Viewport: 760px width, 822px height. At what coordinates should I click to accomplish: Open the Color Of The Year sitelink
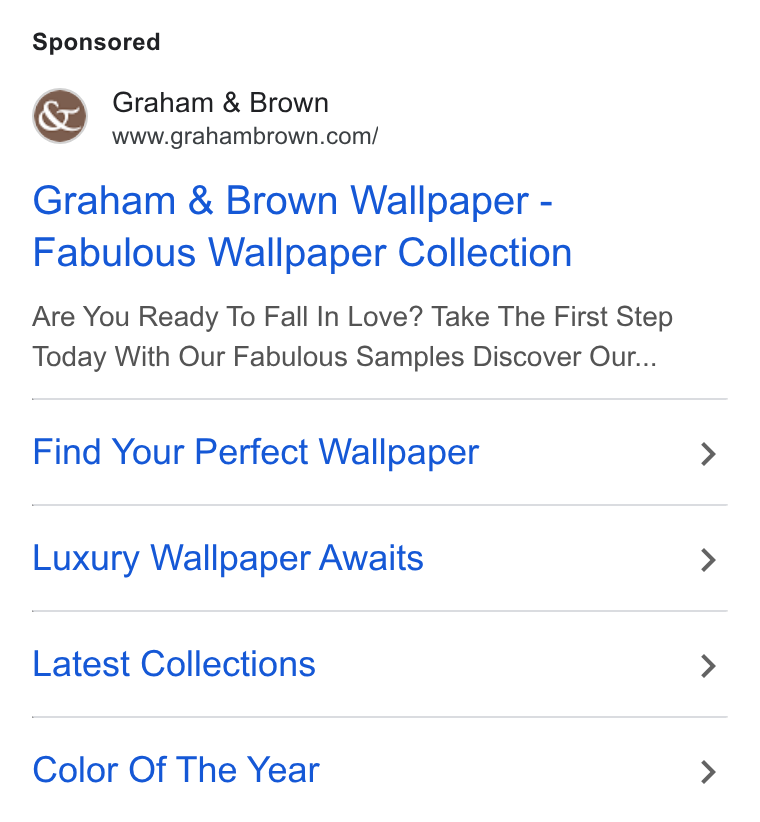379,770
